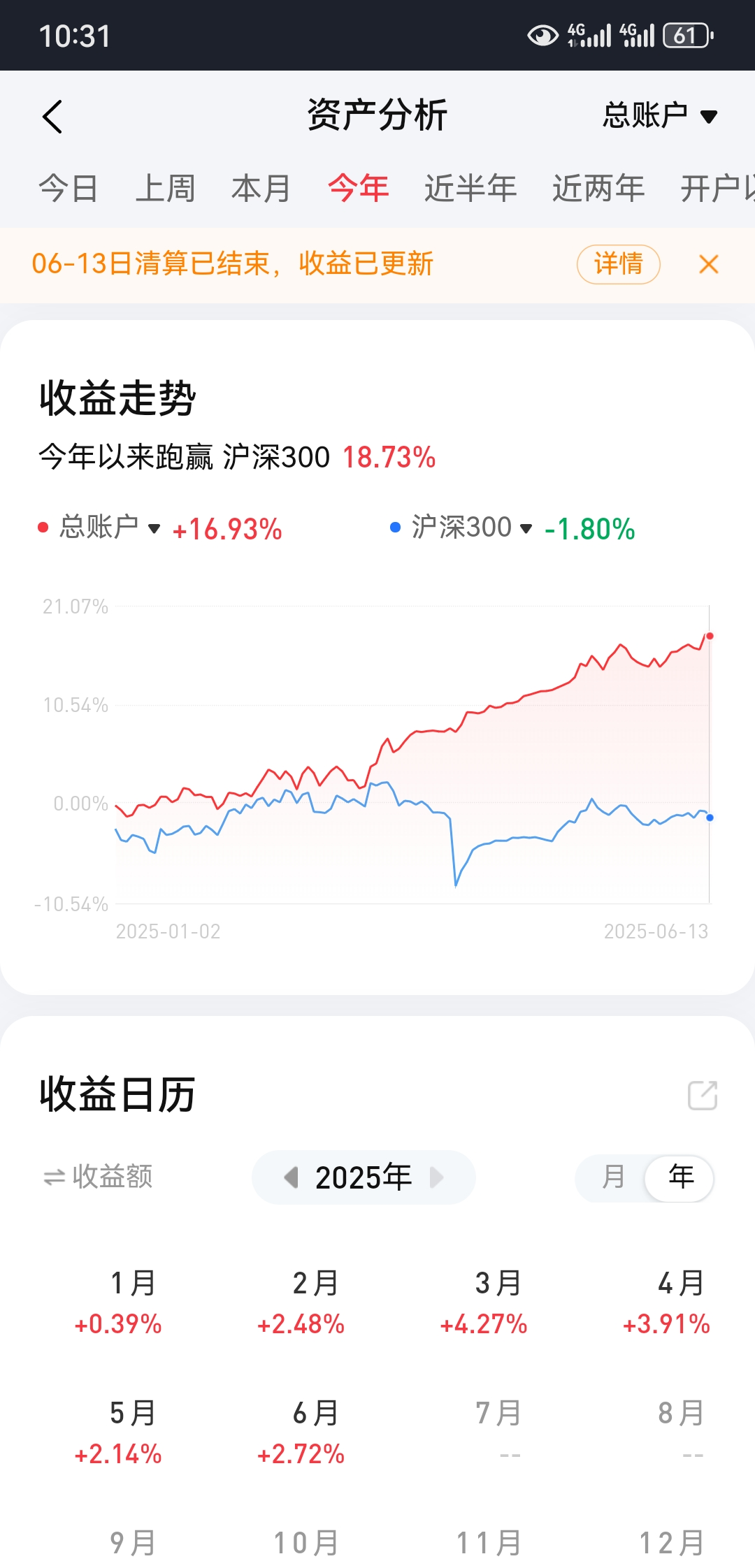
Task: Expand the 总账户 legend dropdown above the chart
Action: [109, 528]
